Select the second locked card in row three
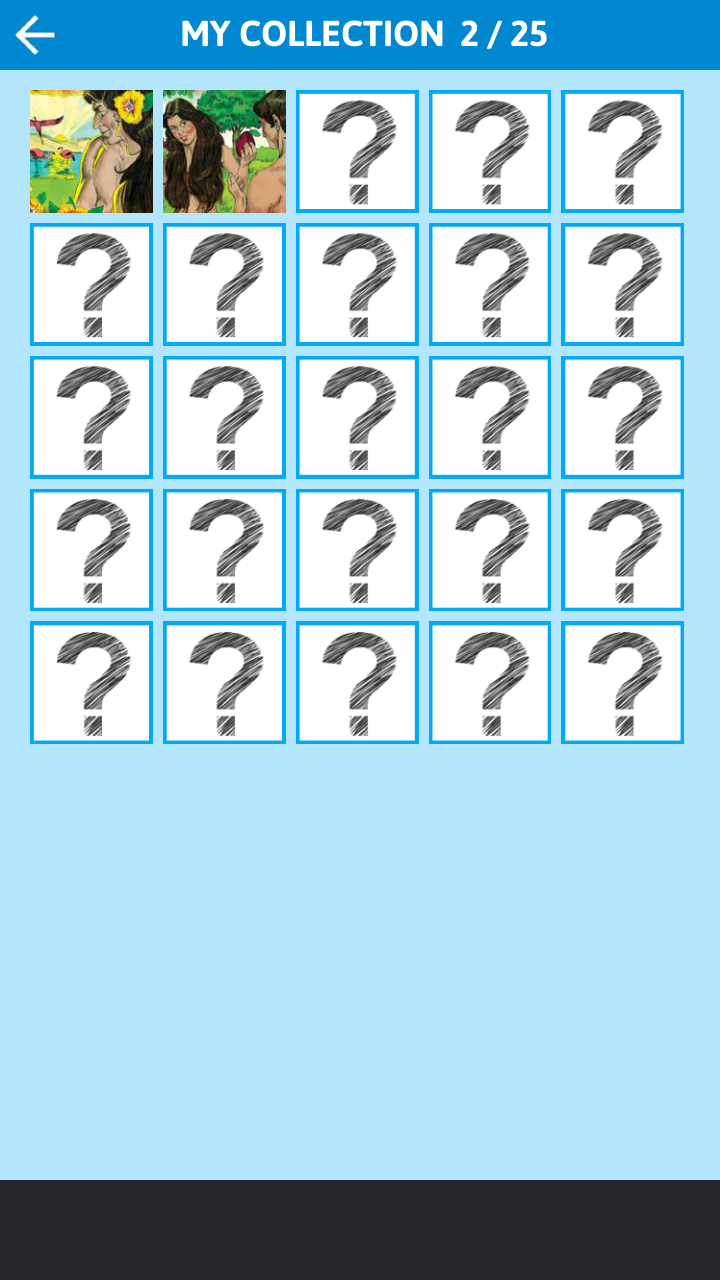 click(x=224, y=417)
